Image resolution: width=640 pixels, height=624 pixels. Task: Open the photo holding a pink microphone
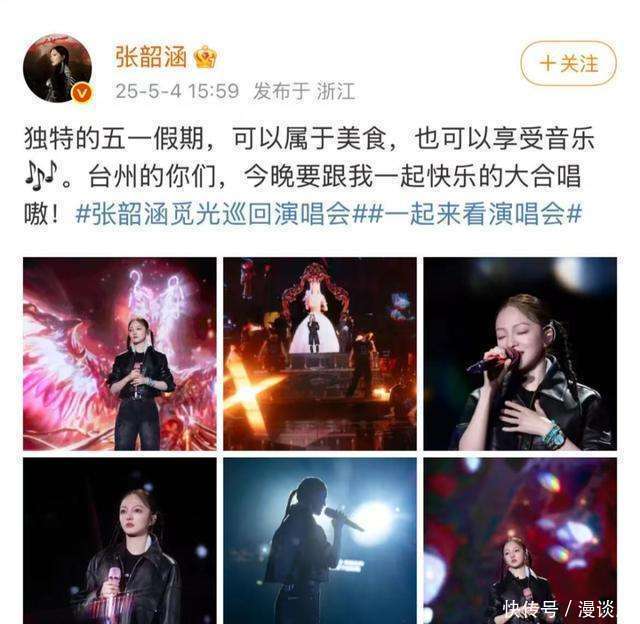(x=120, y=541)
